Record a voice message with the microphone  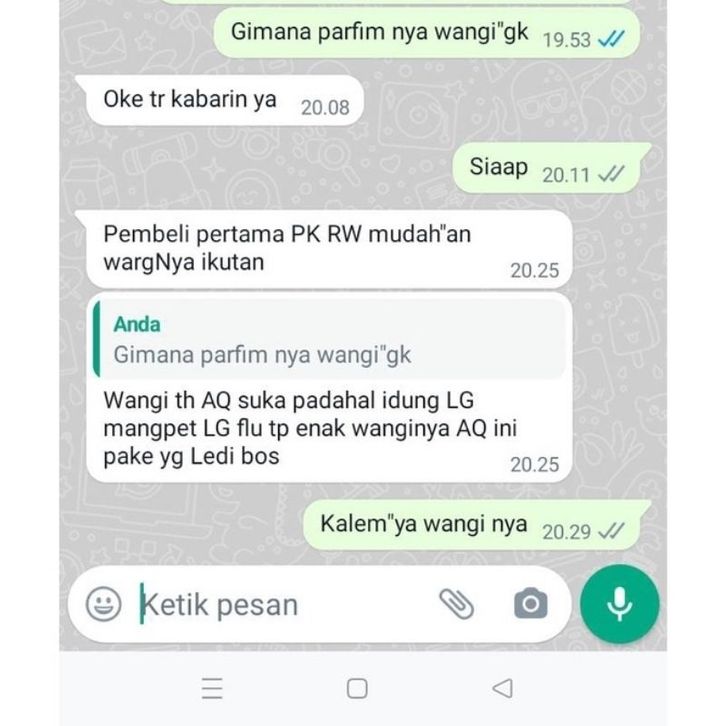pyautogui.click(x=619, y=603)
